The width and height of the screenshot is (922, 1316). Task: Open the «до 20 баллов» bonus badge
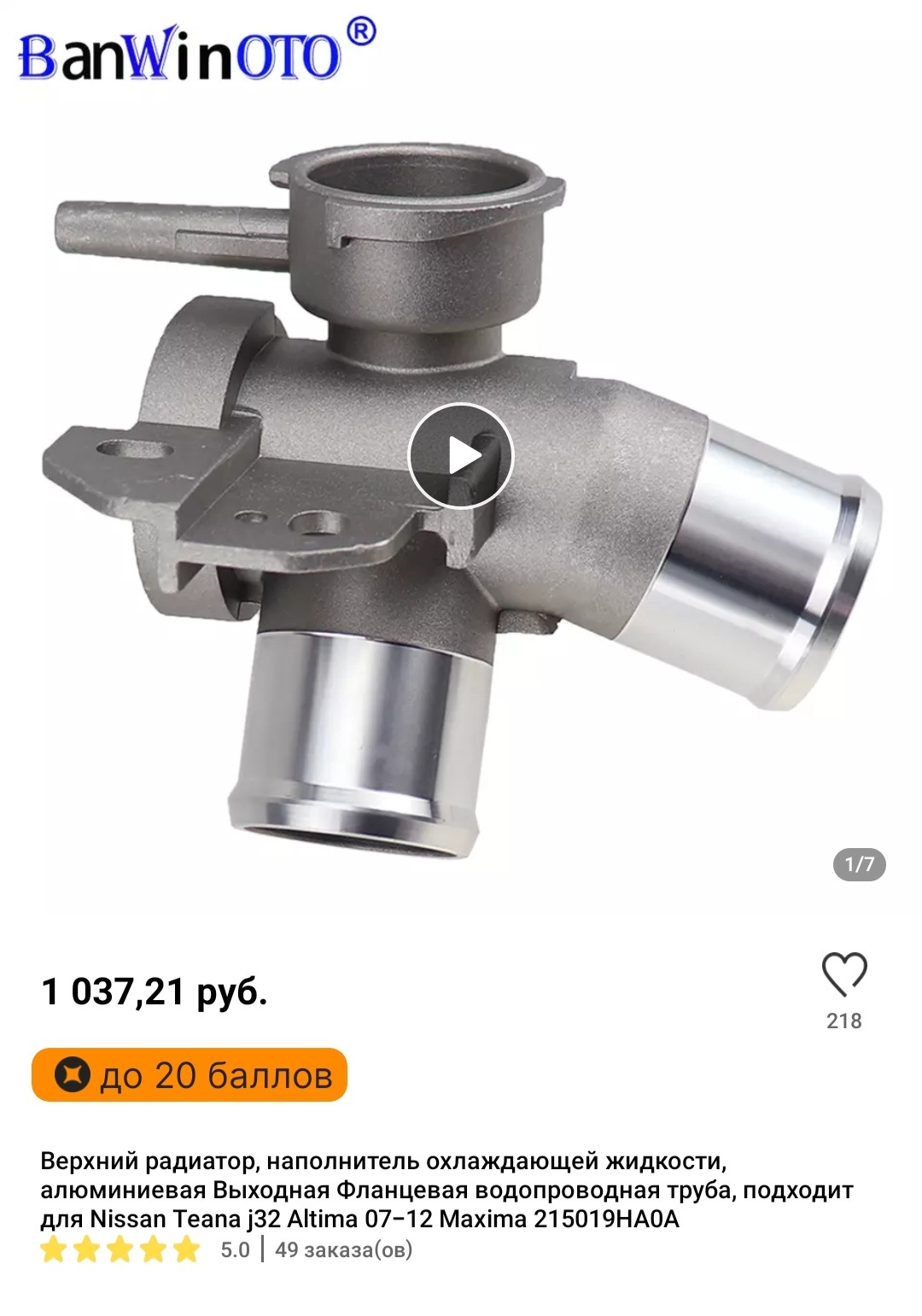click(190, 1074)
